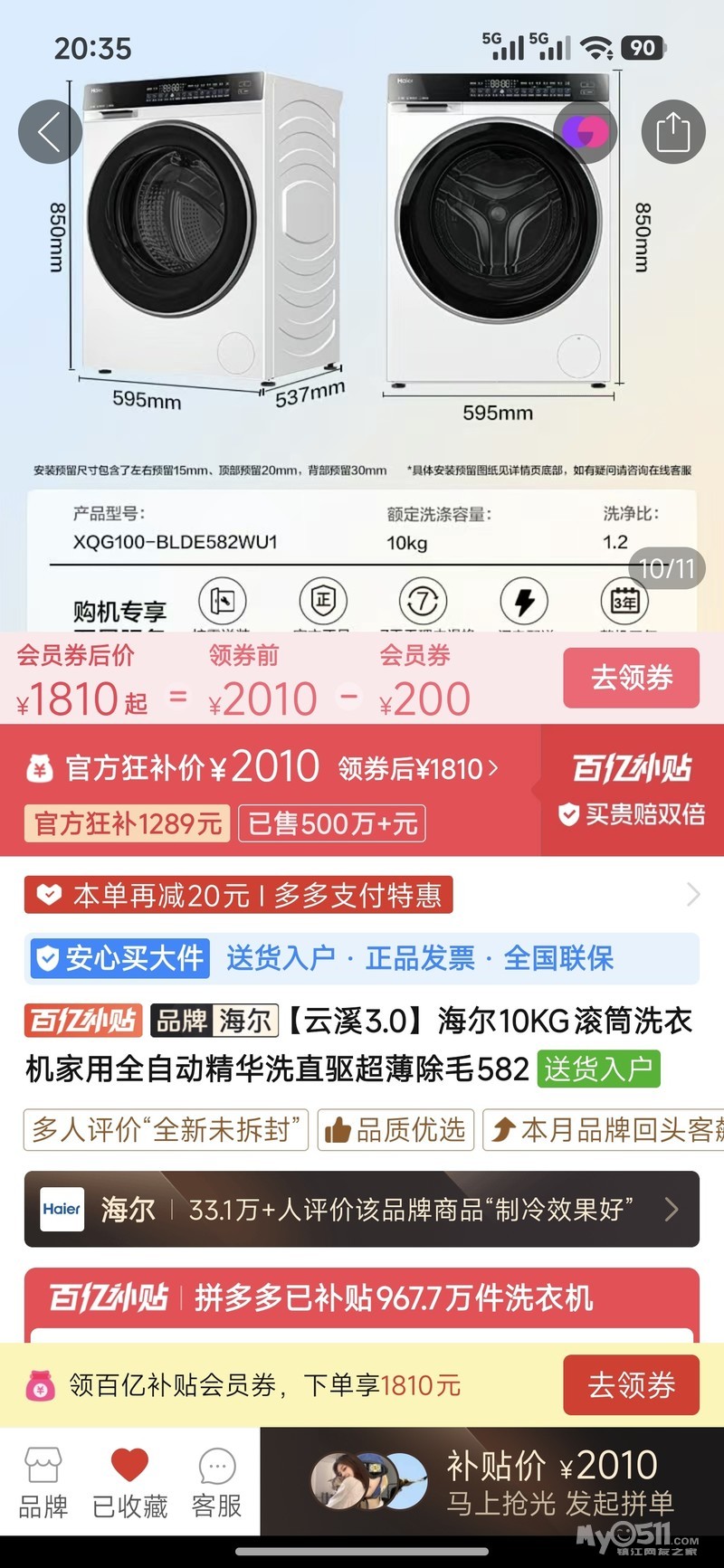The height and width of the screenshot is (1568, 724).
Task: Open the 品牌 store page
Action: pyautogui.click(x=43, y=1482)
